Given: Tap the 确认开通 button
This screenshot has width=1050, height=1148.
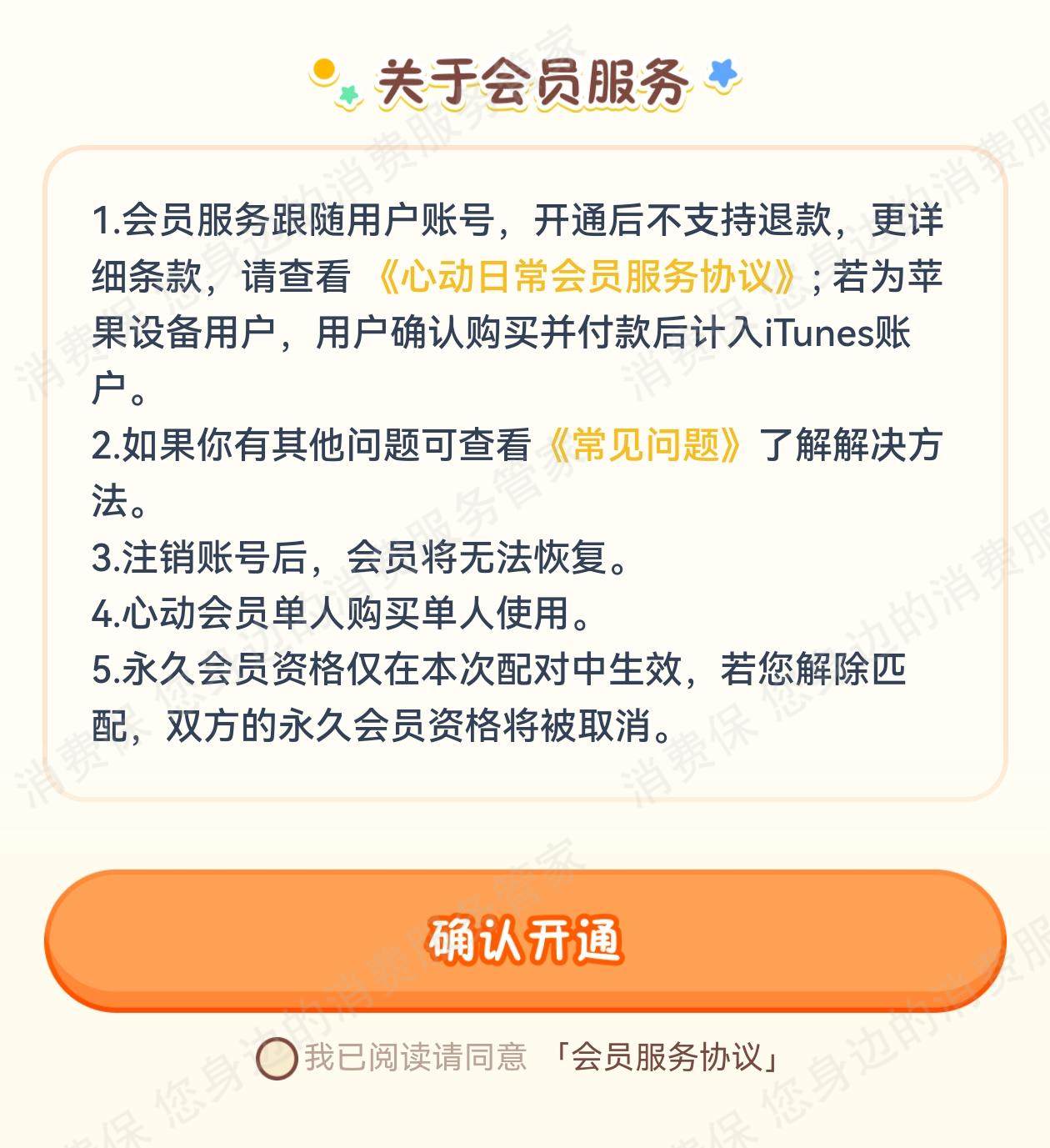Looking at the screenshot, I should 525,940.
